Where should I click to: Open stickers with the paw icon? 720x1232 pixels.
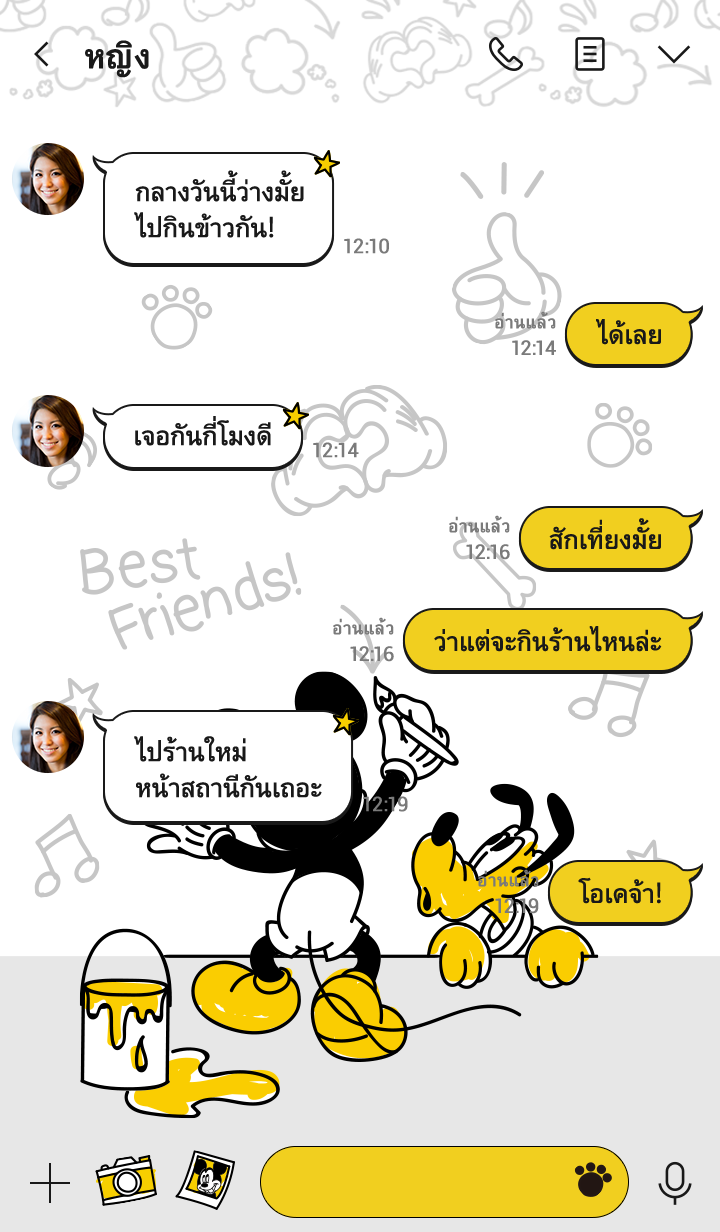click(593, 1181)
